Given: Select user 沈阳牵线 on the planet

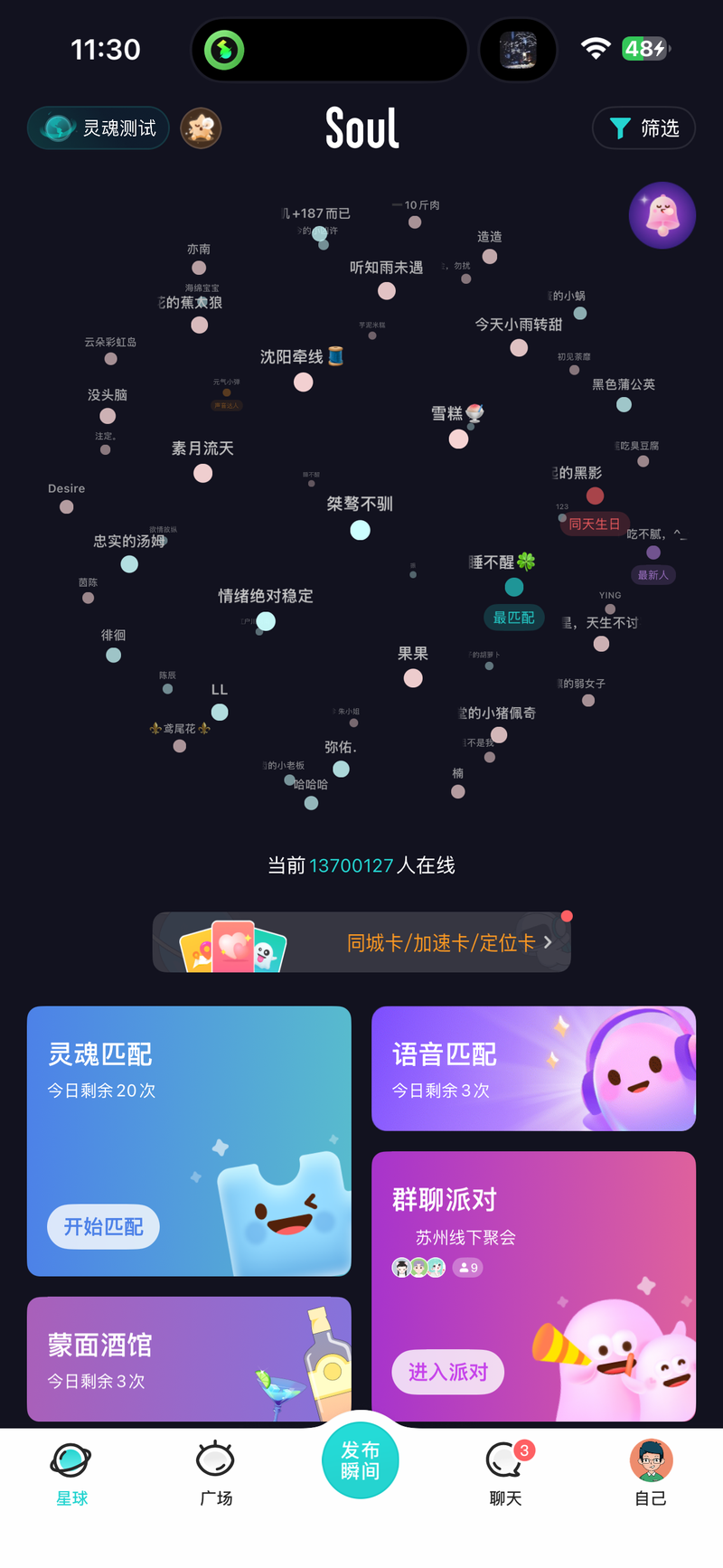Looking at the screenshot, I should pyautogui.click(x=304, y=382).
